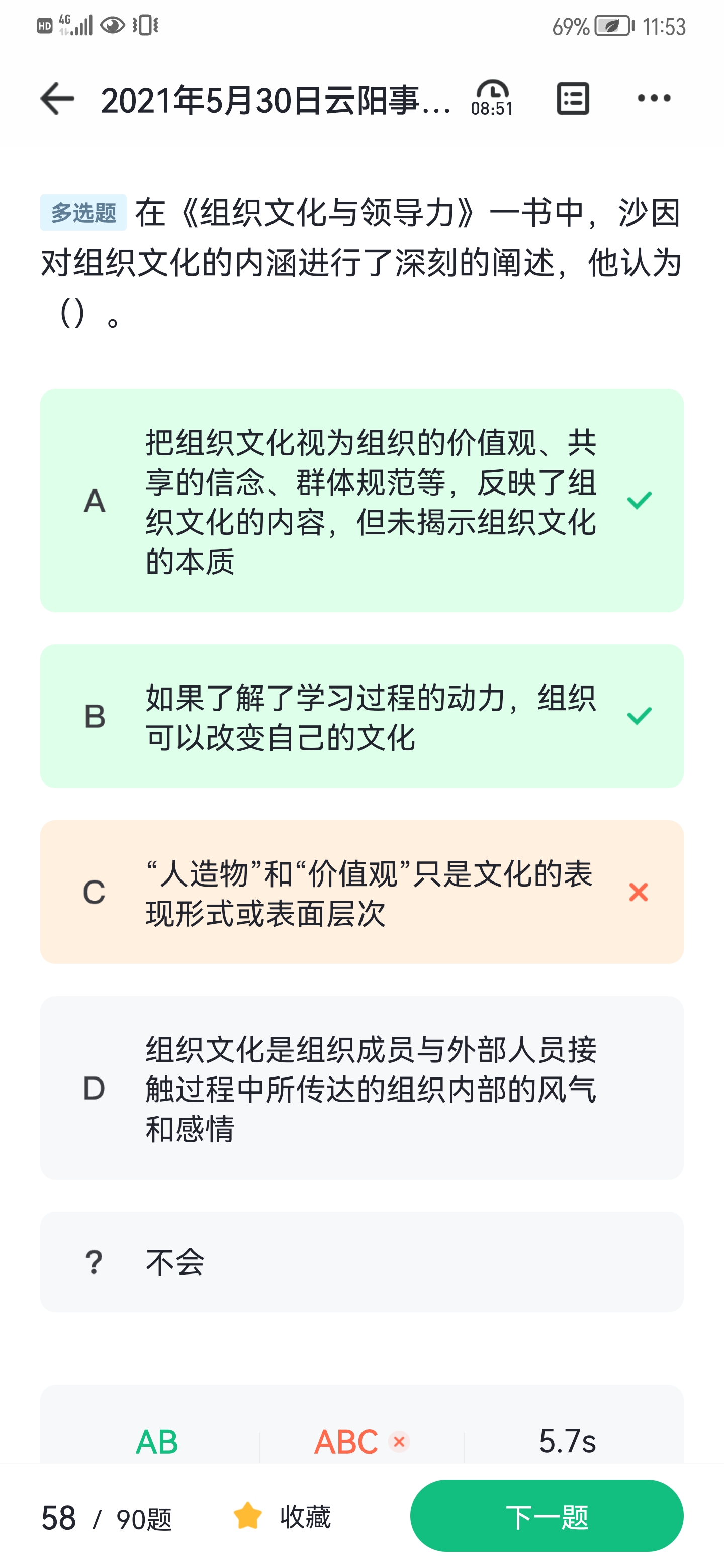Select option B about 学习过程的动力
Viewport: 724px width, 1568px height.
coord(361,717)
